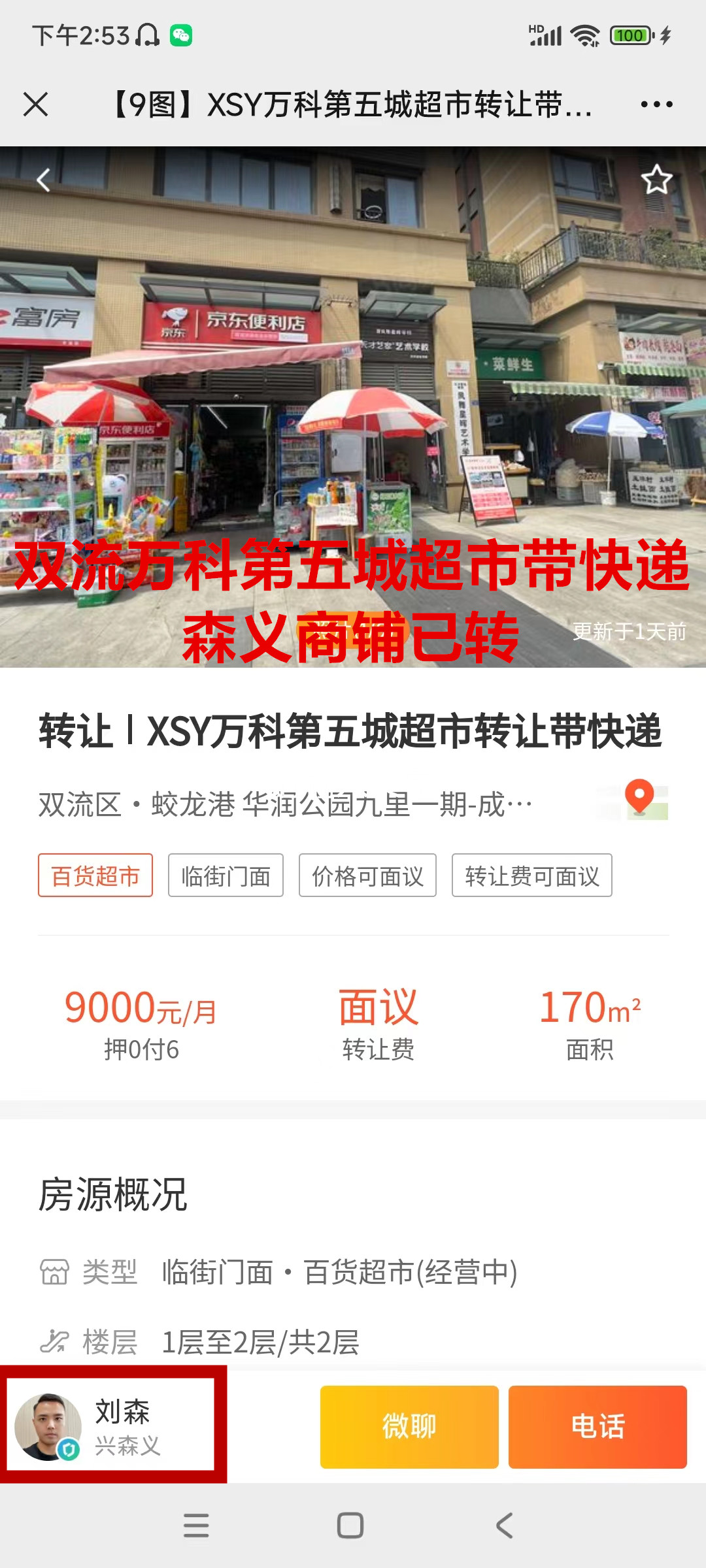Favorite this listing with the star
This screenshot has height=1568, width=706.
[x=656, y=180]
